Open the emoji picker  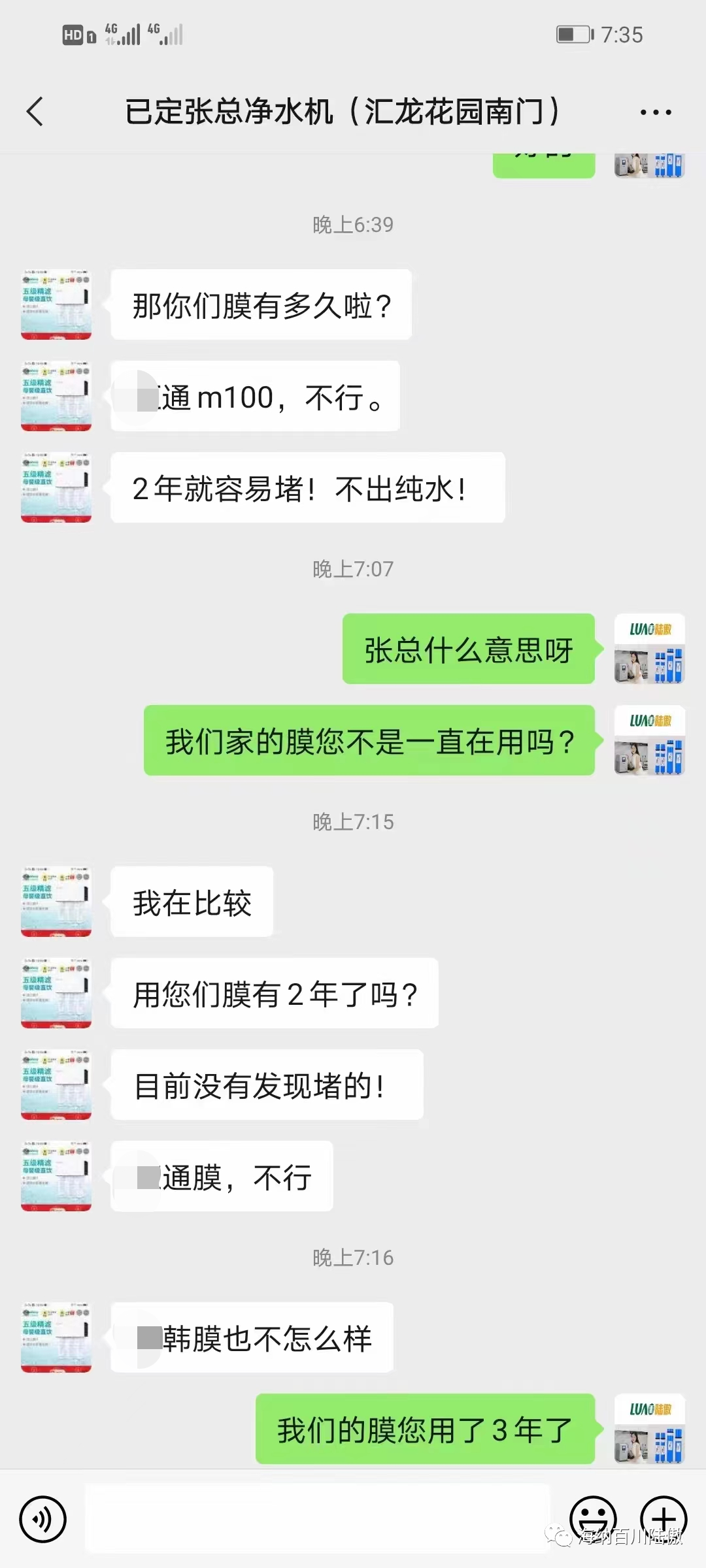[x=592, y=1518]
